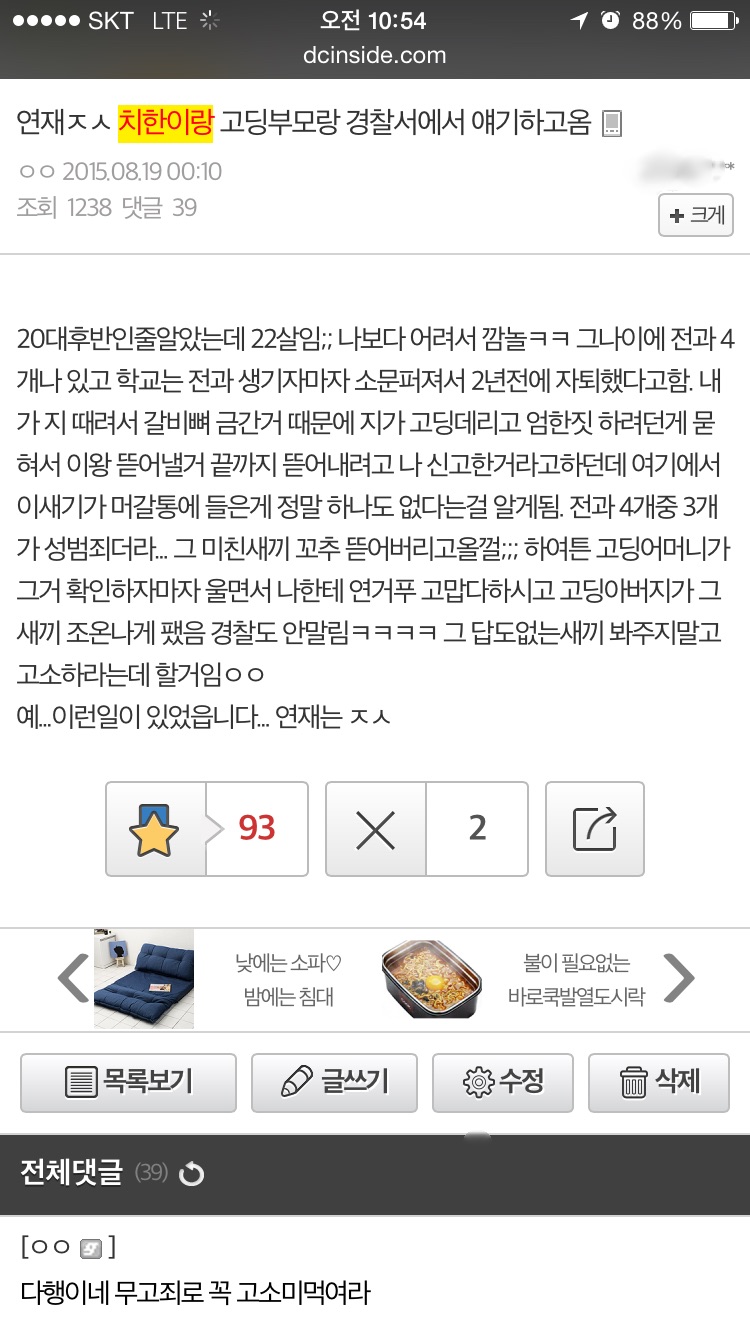Image resolution: width=750 pixels, height=1334 pixels.
Task: Write a new post with 글쓰기
Action: pyautogui.click(x=334, y=1082)
